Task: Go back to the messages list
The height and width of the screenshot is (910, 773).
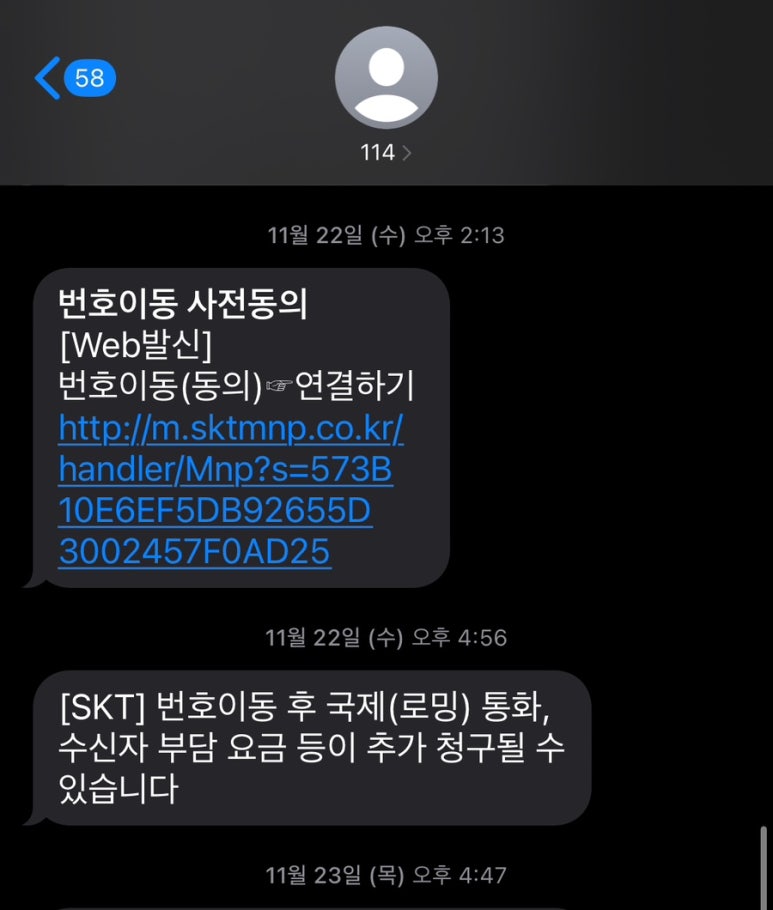Action: [x=50, y=78]
